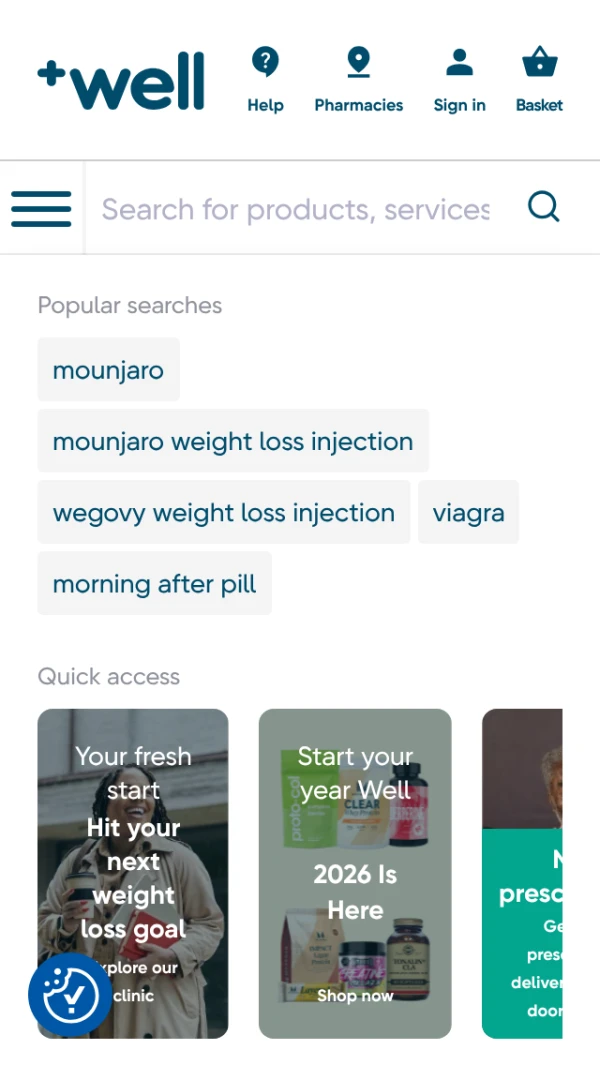Open the cookie preferences button
This screenshot has height=1065, width=600.
(70, 994)
